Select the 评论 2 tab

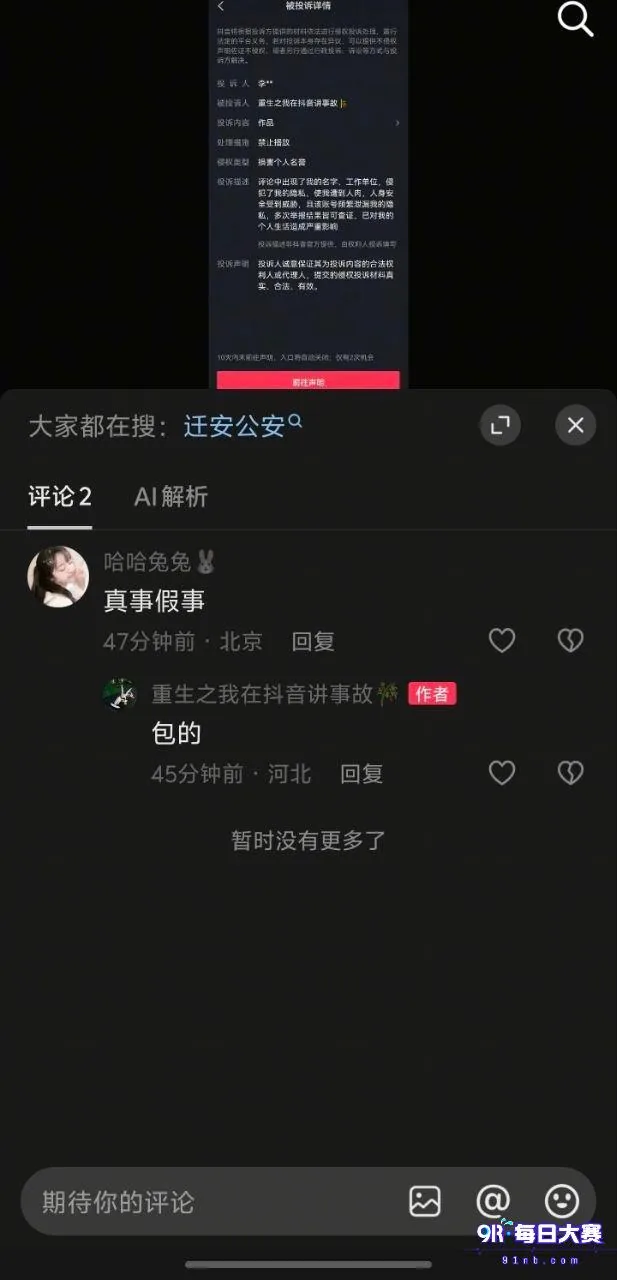pos(60,497)
